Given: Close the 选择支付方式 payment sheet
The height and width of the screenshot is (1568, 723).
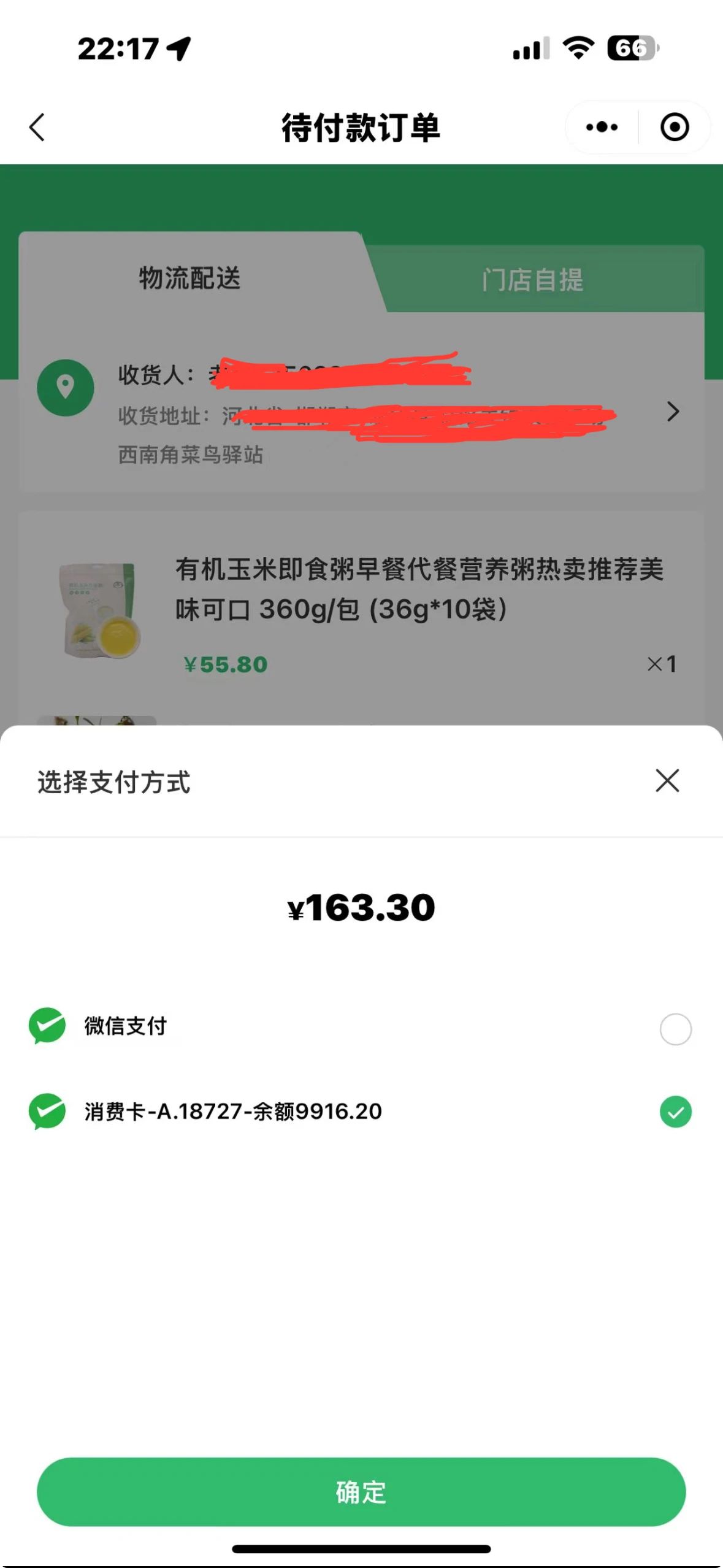Looking at the screenshot, I should coord(667,781).
